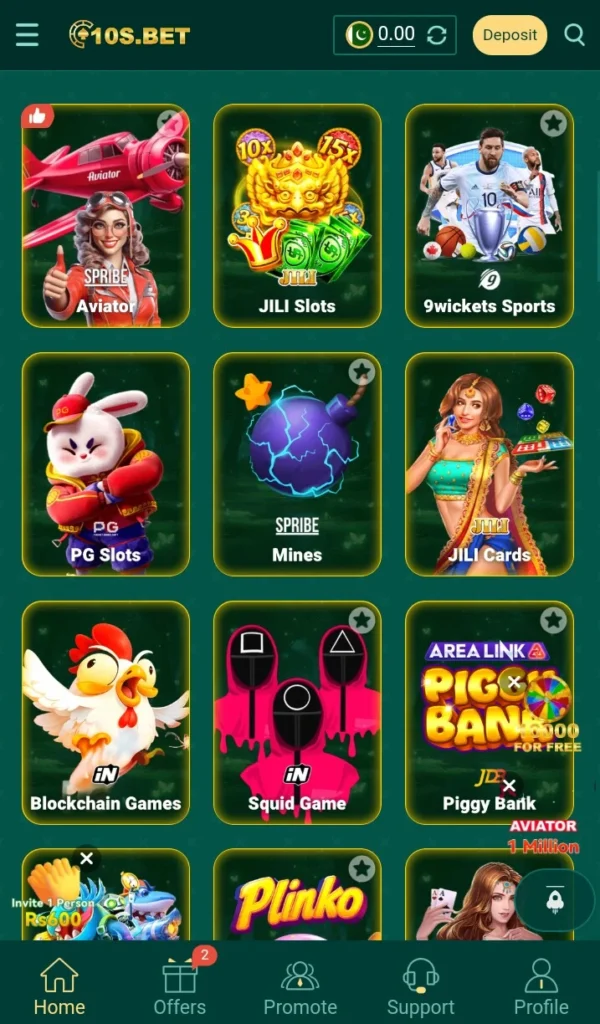Tap the Deposit button
Screen dimensions: 600x1024
pos(509,35)
